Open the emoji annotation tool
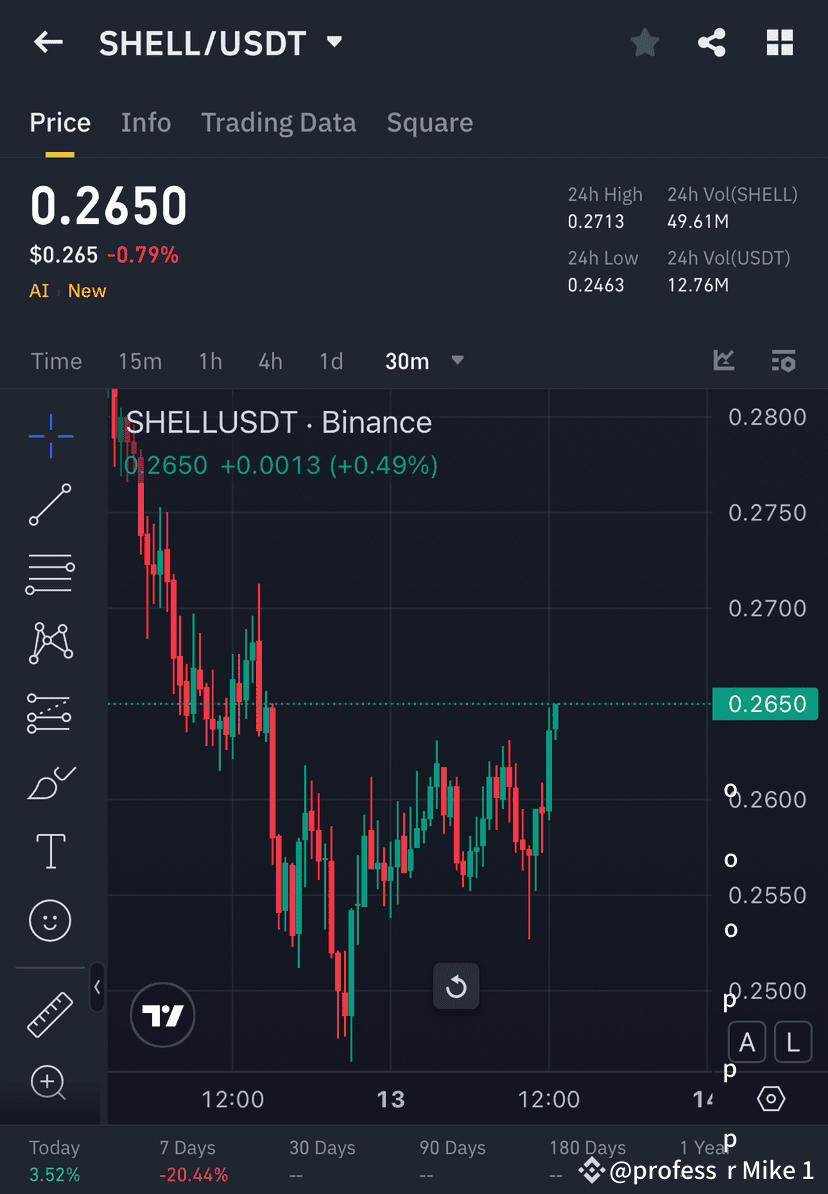This screenshot has height=1194, width=828. (50, 920)
